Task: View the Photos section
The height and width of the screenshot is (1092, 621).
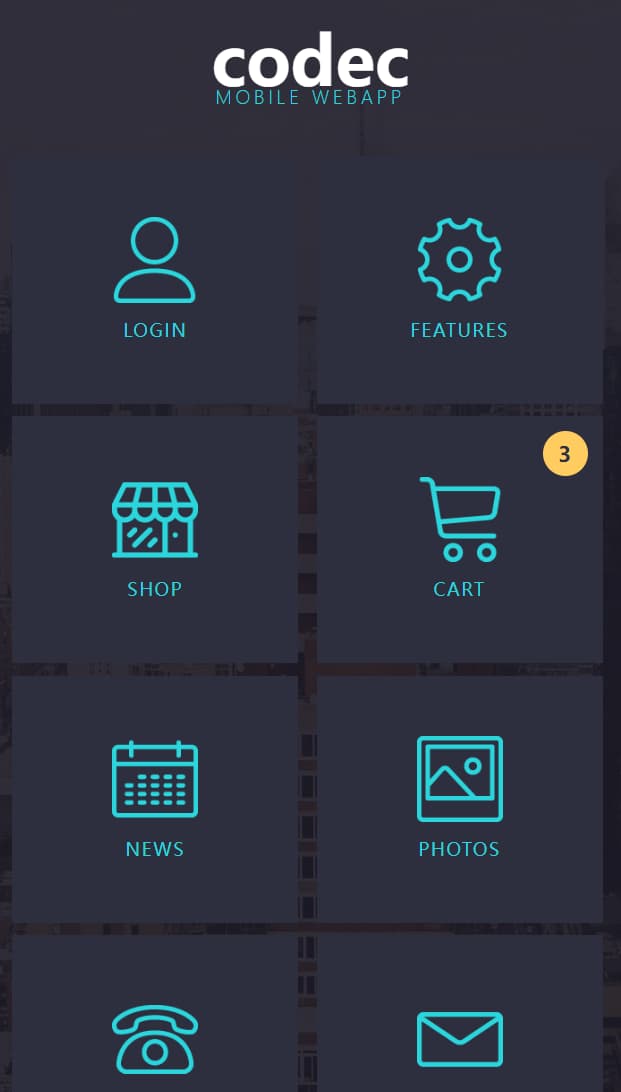Action: pos(459,799)
